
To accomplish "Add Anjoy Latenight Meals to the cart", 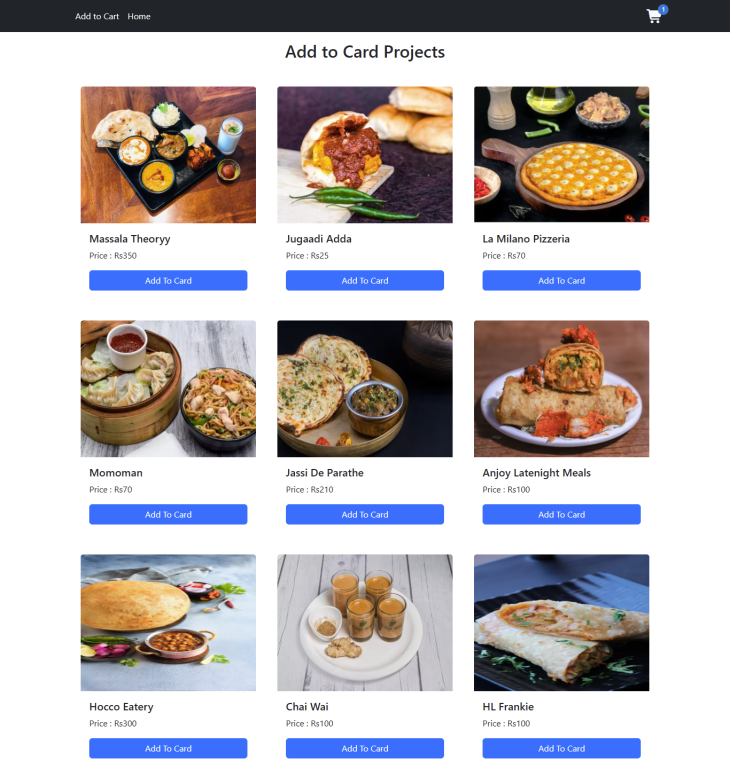I will coord(561,515).
